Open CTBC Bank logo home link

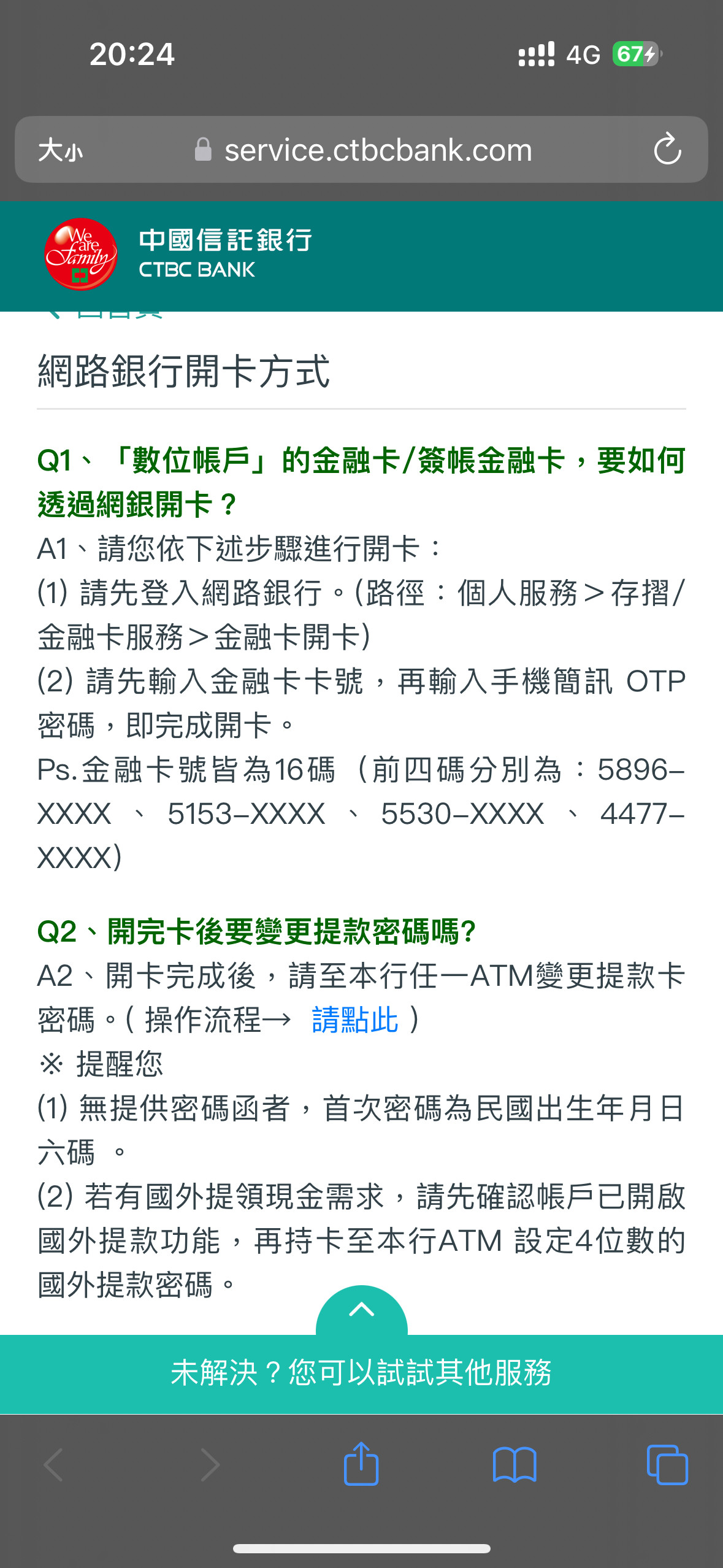[x=178, y=254]
